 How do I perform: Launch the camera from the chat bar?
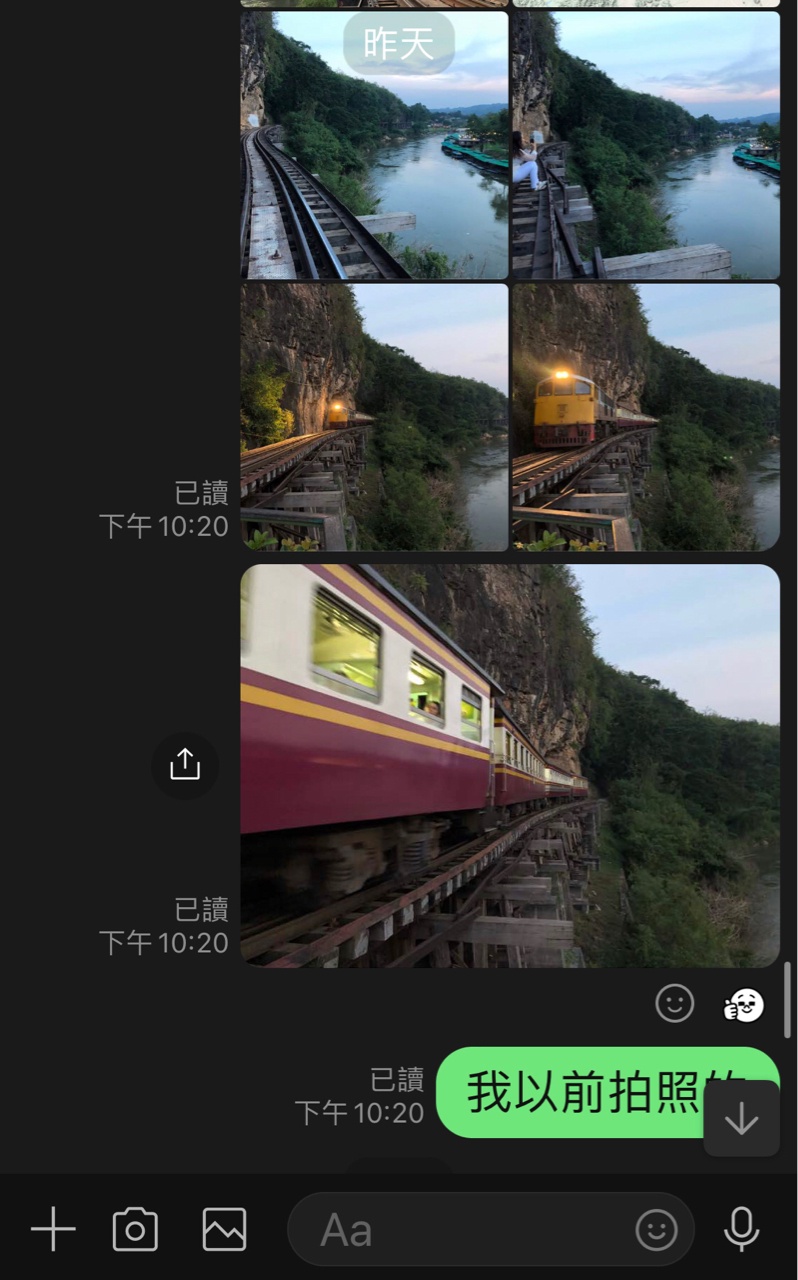135,1229
